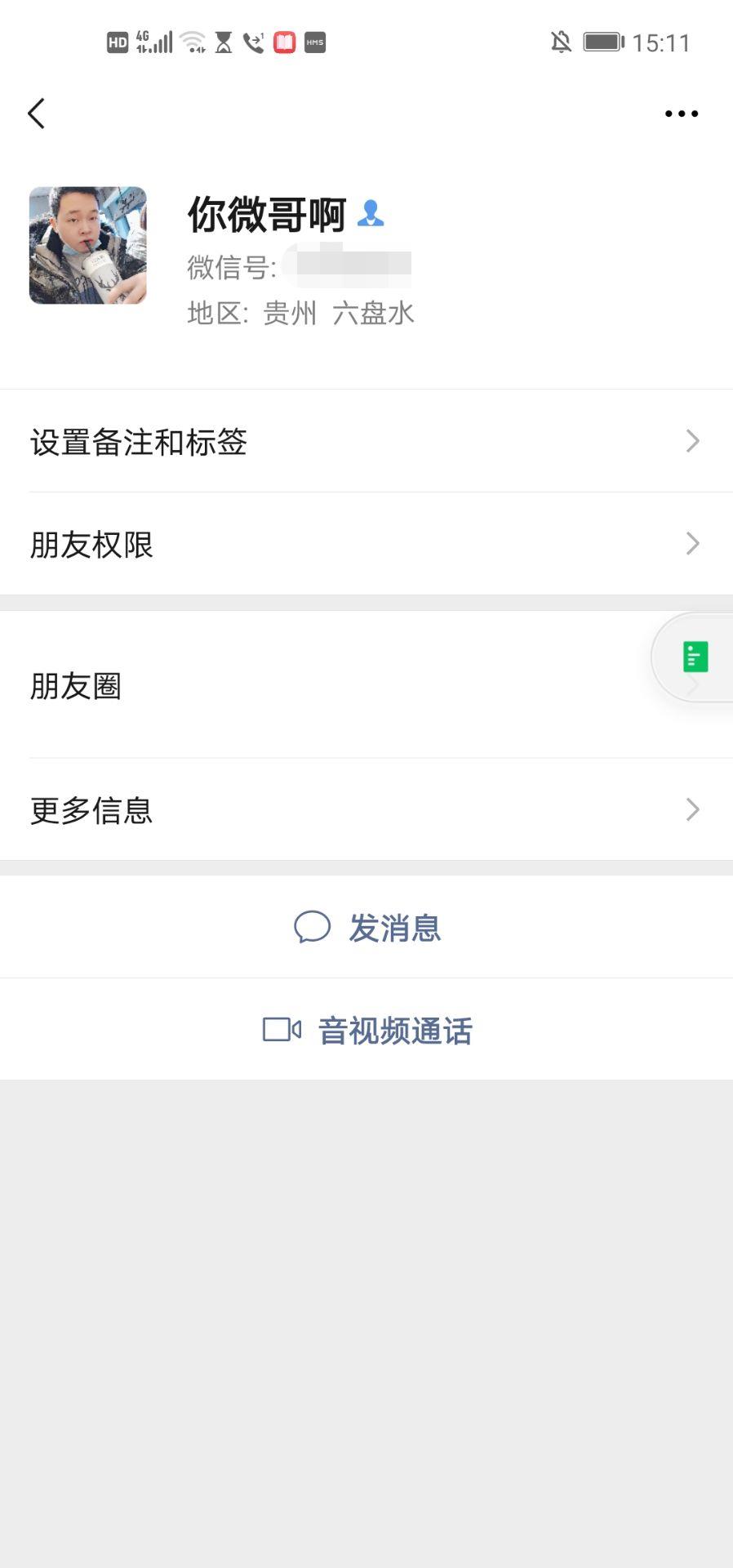Open the green floating document icon

click(695, 657)
